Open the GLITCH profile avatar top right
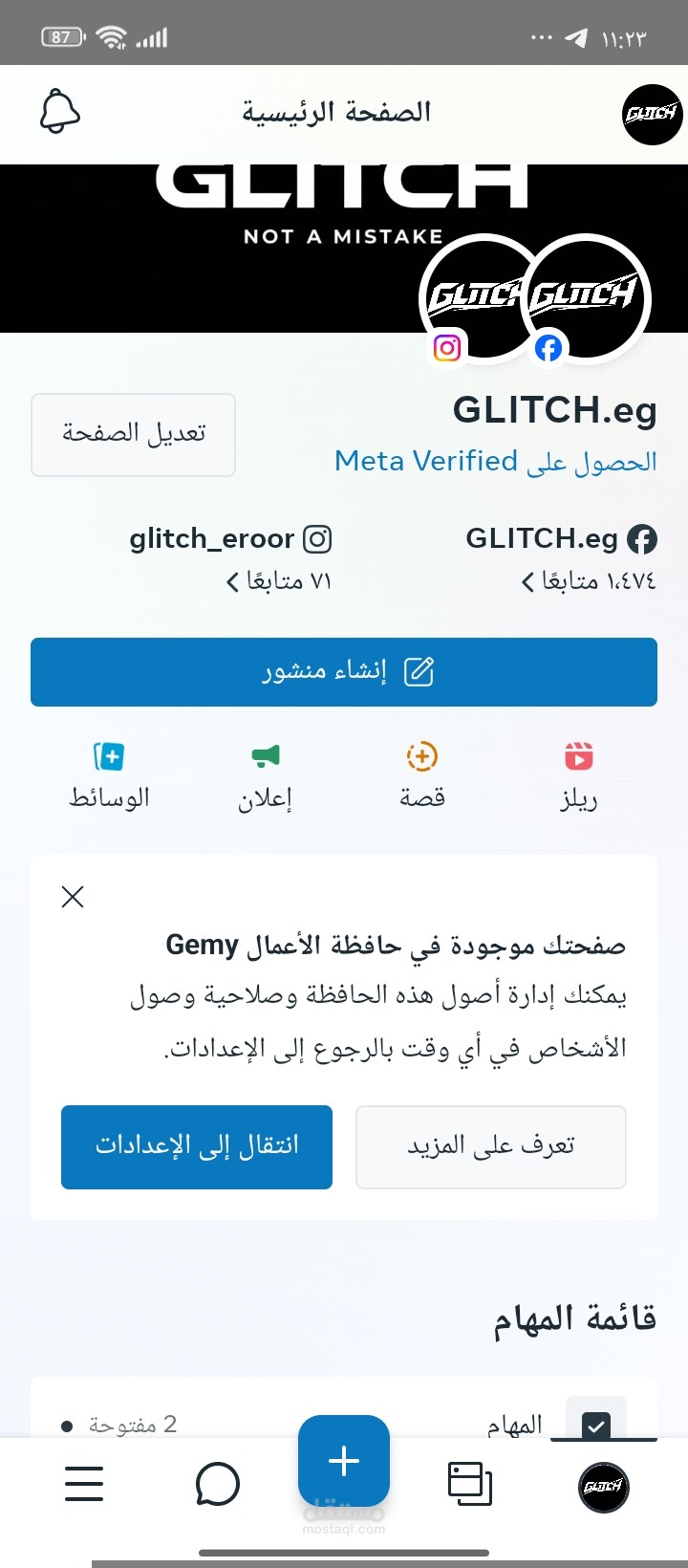This screenshot has height=1568, width=688. click(x=653, y=115)
